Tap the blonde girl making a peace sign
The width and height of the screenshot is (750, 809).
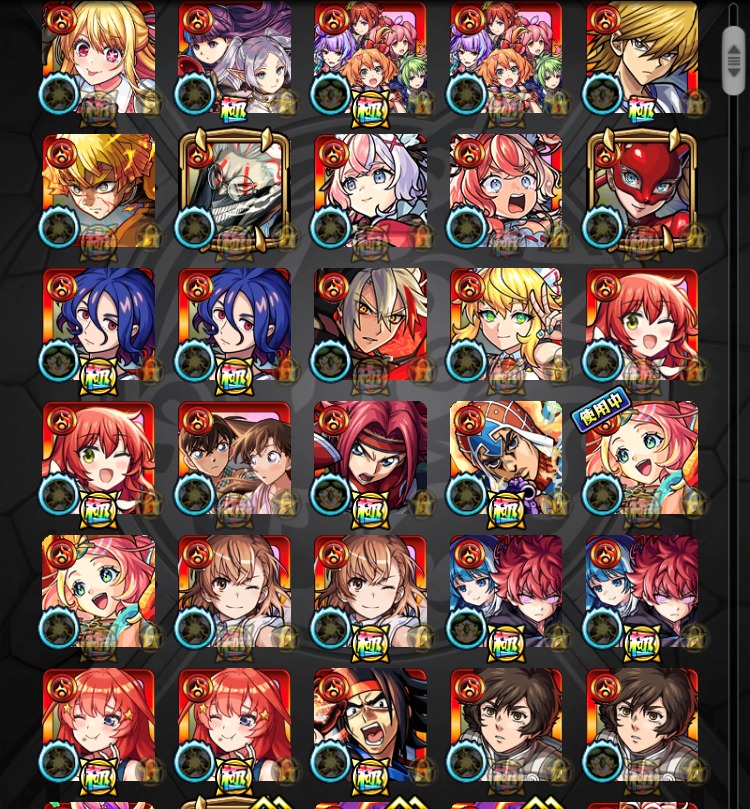click(x=506, y=324)
